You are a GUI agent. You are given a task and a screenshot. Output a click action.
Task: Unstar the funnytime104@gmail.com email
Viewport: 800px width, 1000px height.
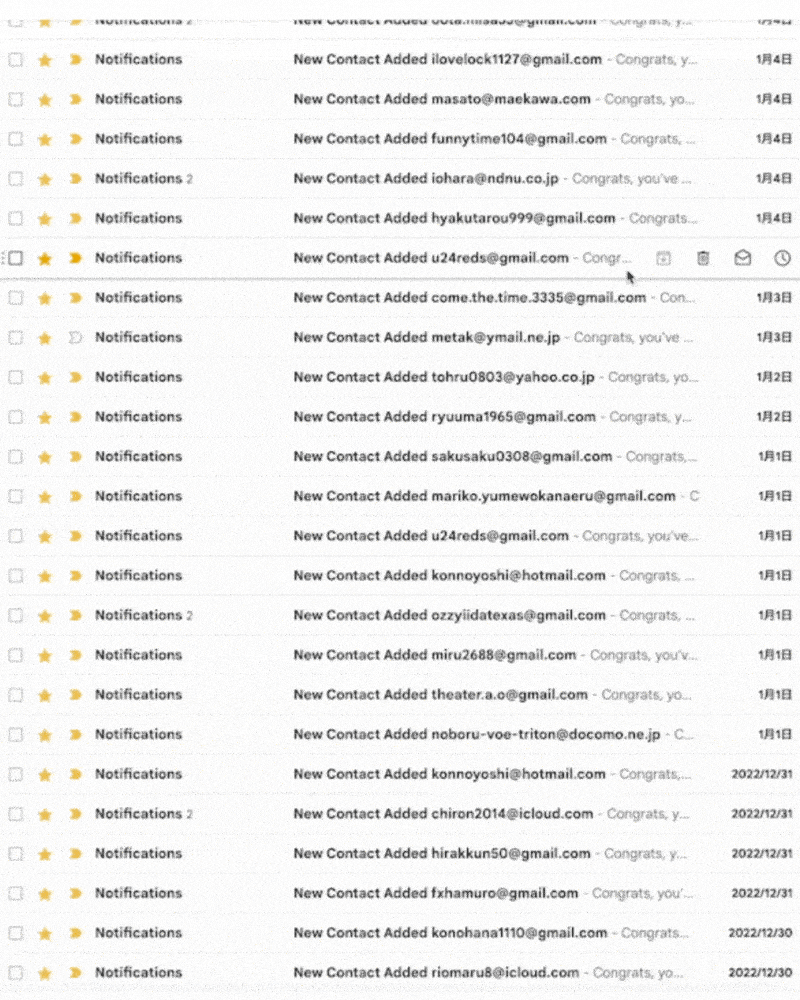pos(45,139)
